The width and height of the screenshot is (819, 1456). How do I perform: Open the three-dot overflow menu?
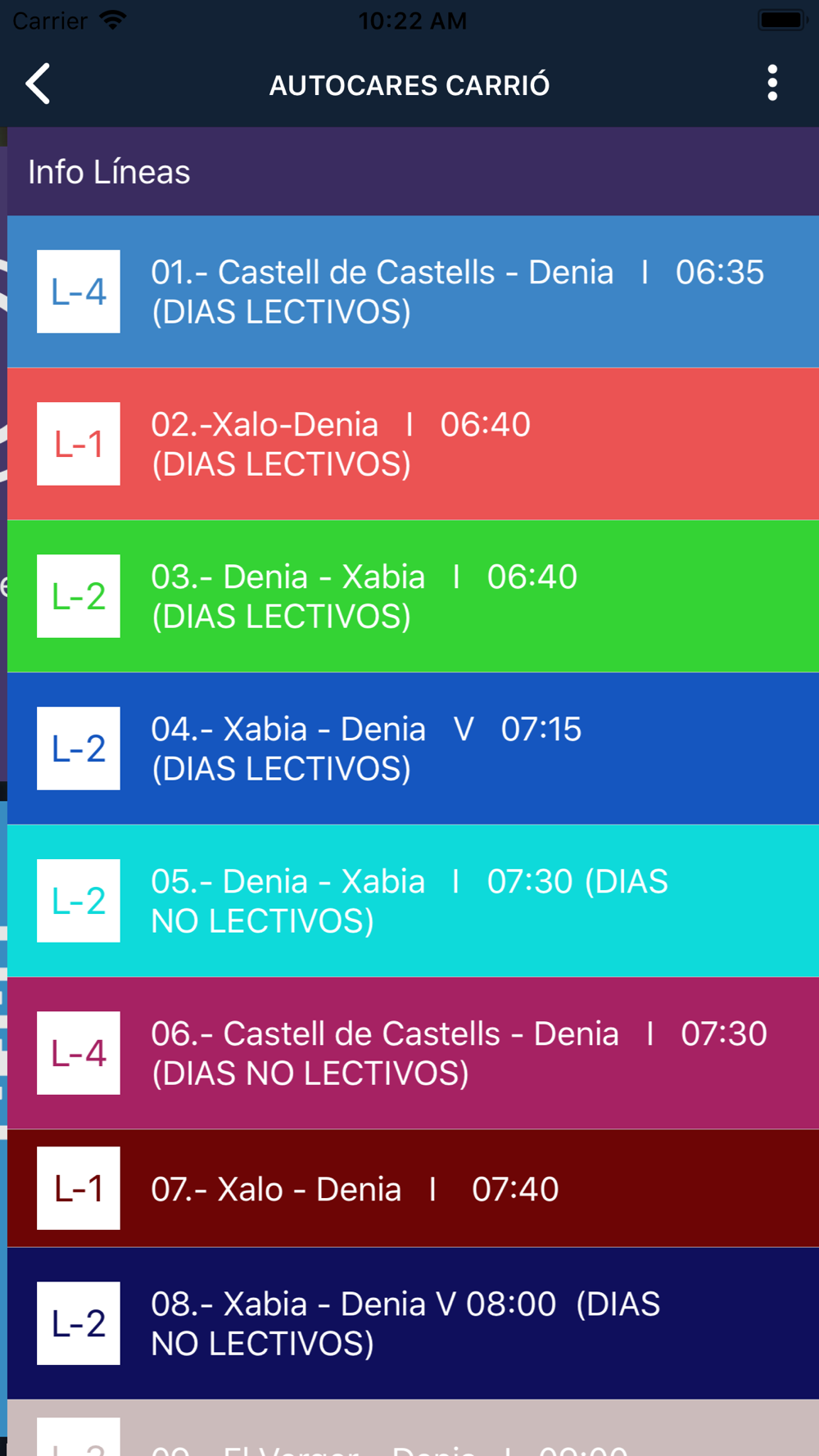pos(771,84)
